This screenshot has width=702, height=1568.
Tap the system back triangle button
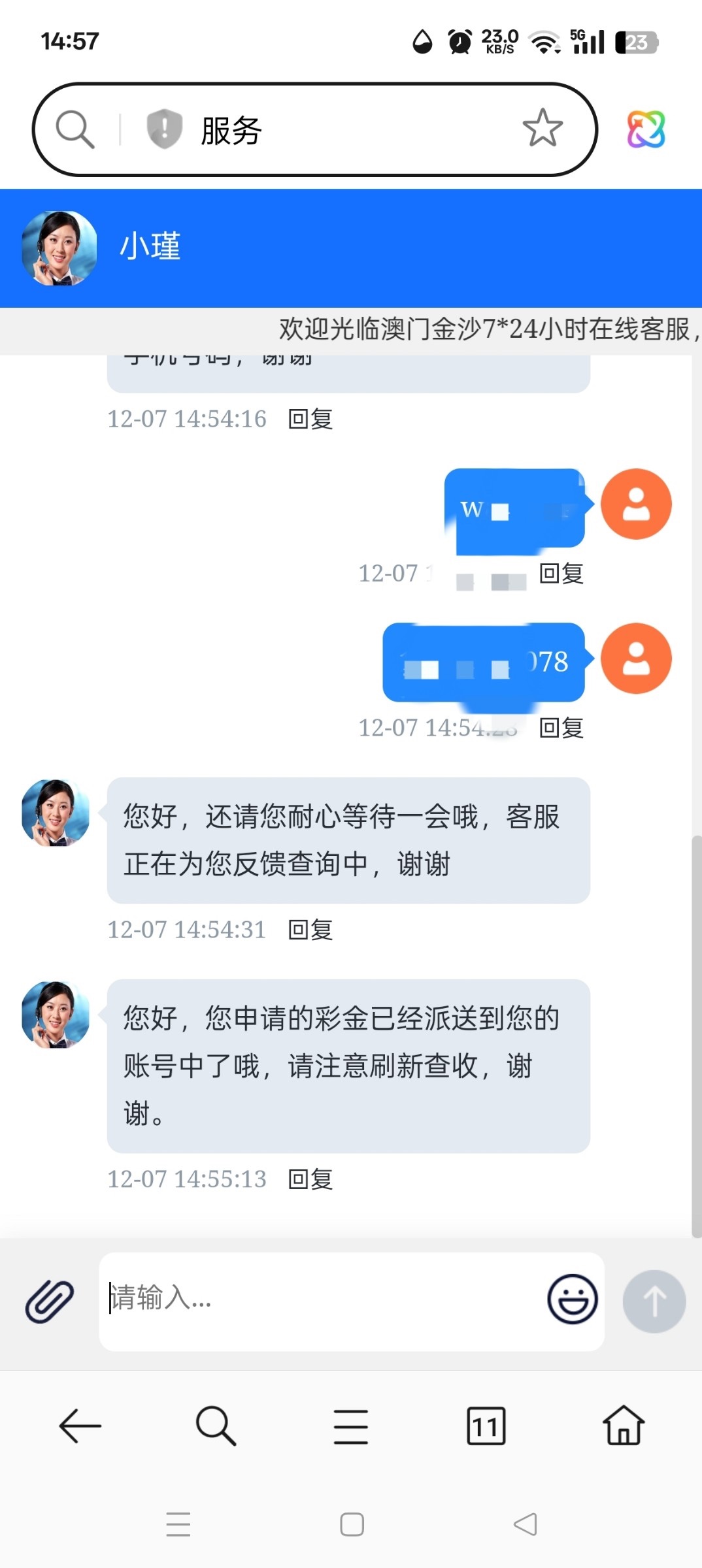click(x=526, y=1524)
